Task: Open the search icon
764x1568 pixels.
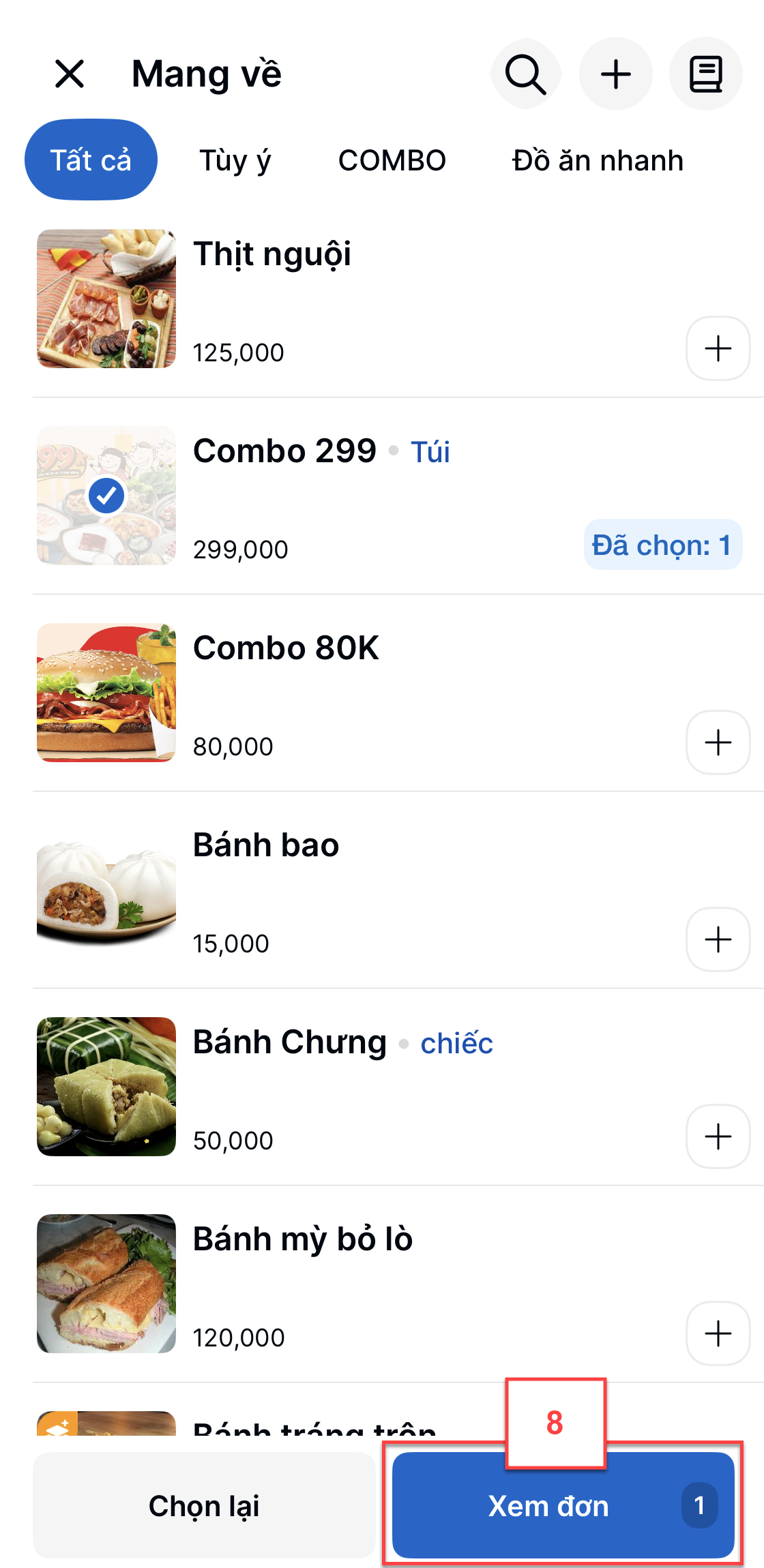Action: (x=526, y=74)
